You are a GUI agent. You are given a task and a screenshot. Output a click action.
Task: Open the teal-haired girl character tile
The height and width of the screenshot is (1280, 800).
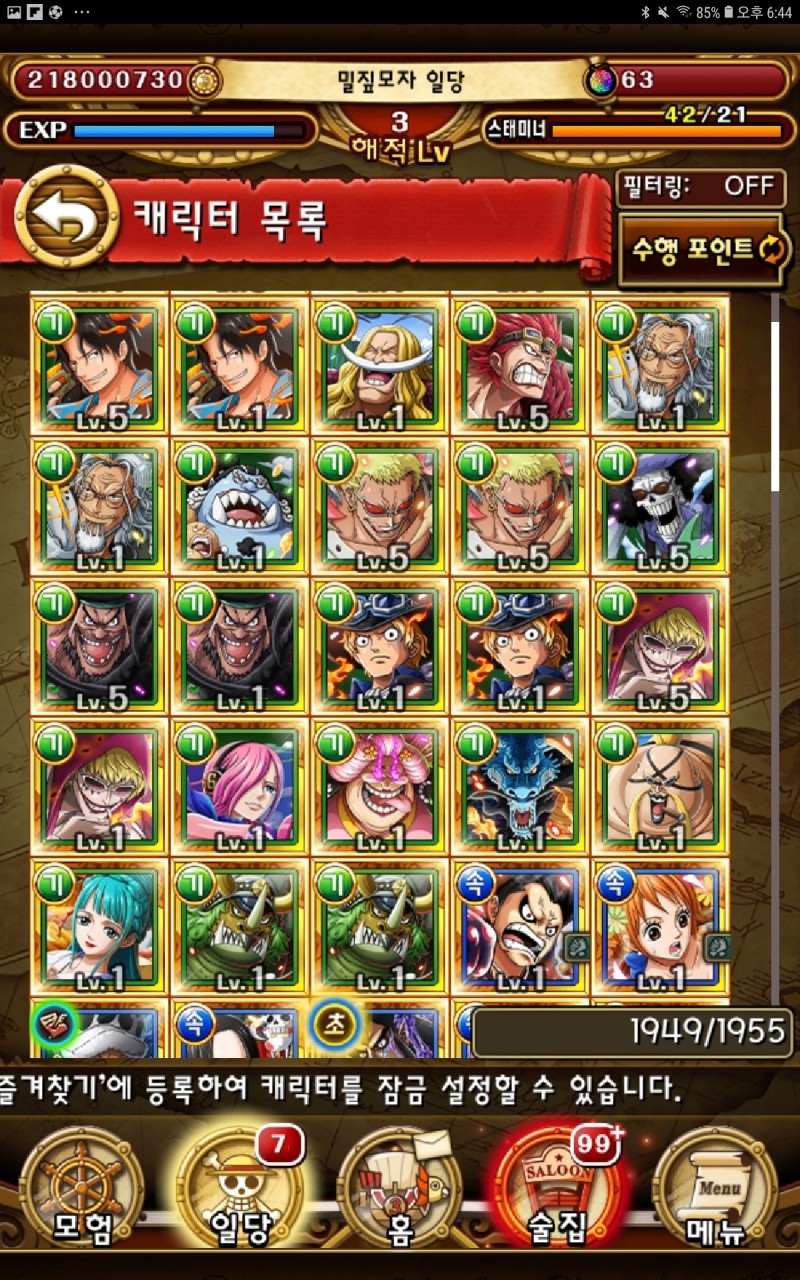click(x=99, y=922)
